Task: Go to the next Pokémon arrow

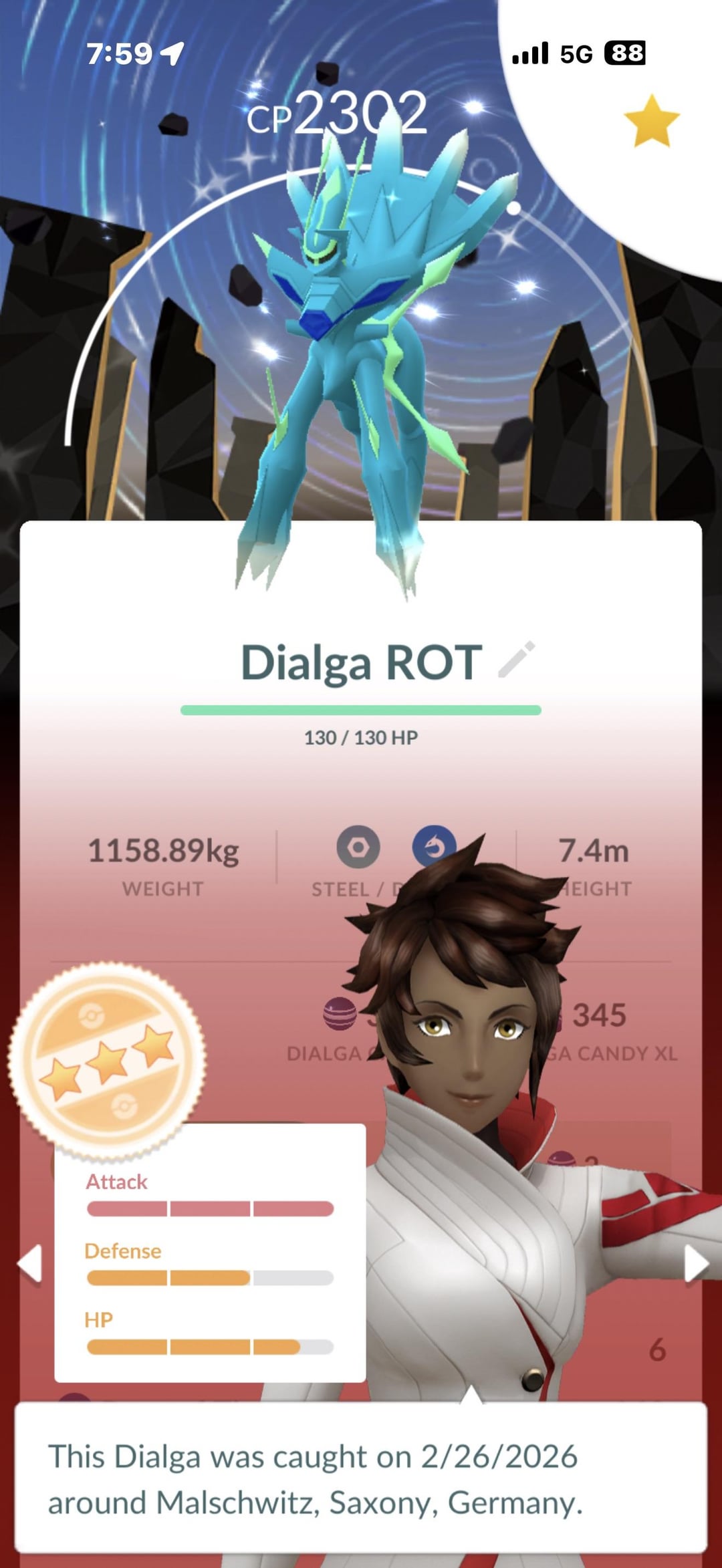Action: 695,1263
